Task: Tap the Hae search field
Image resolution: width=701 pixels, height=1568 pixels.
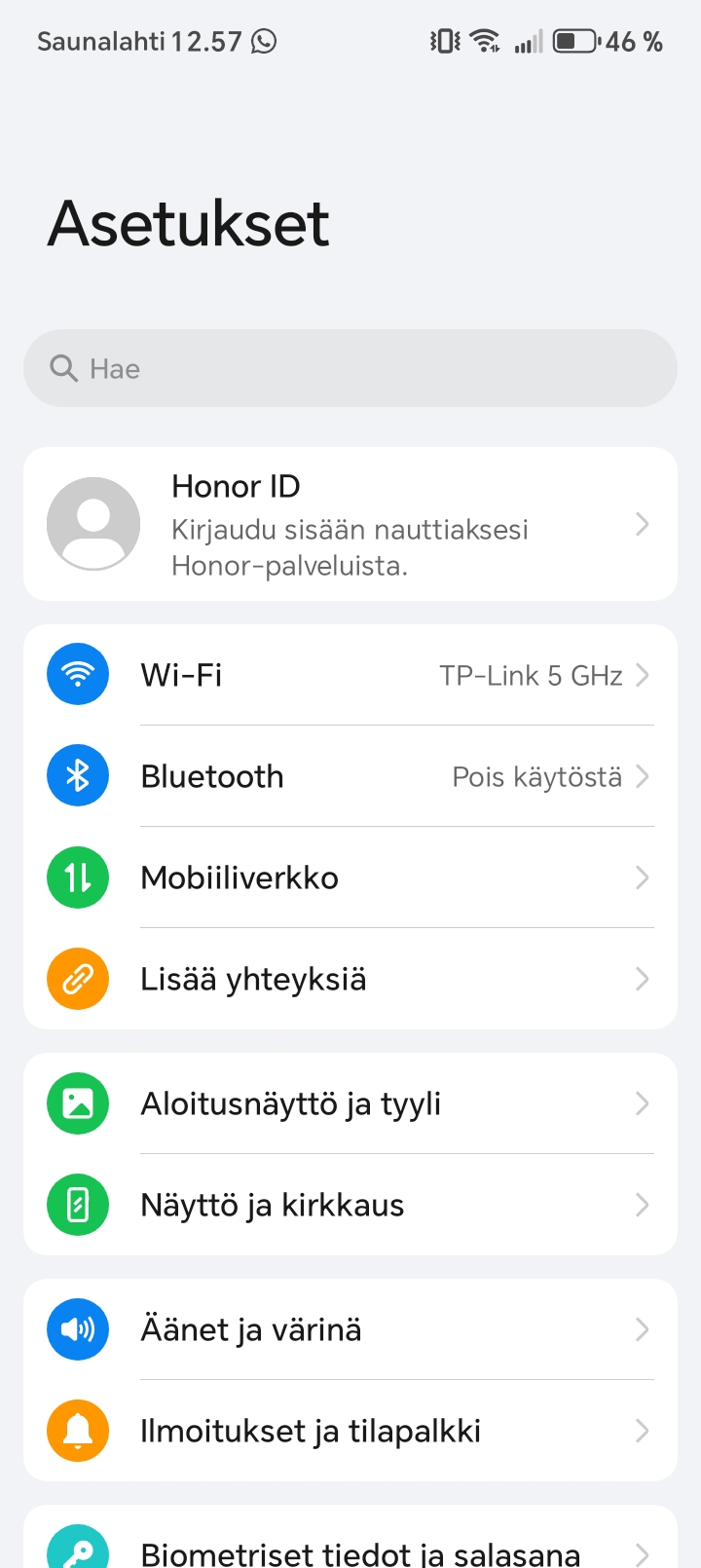Action: click(x=350, y=368)
